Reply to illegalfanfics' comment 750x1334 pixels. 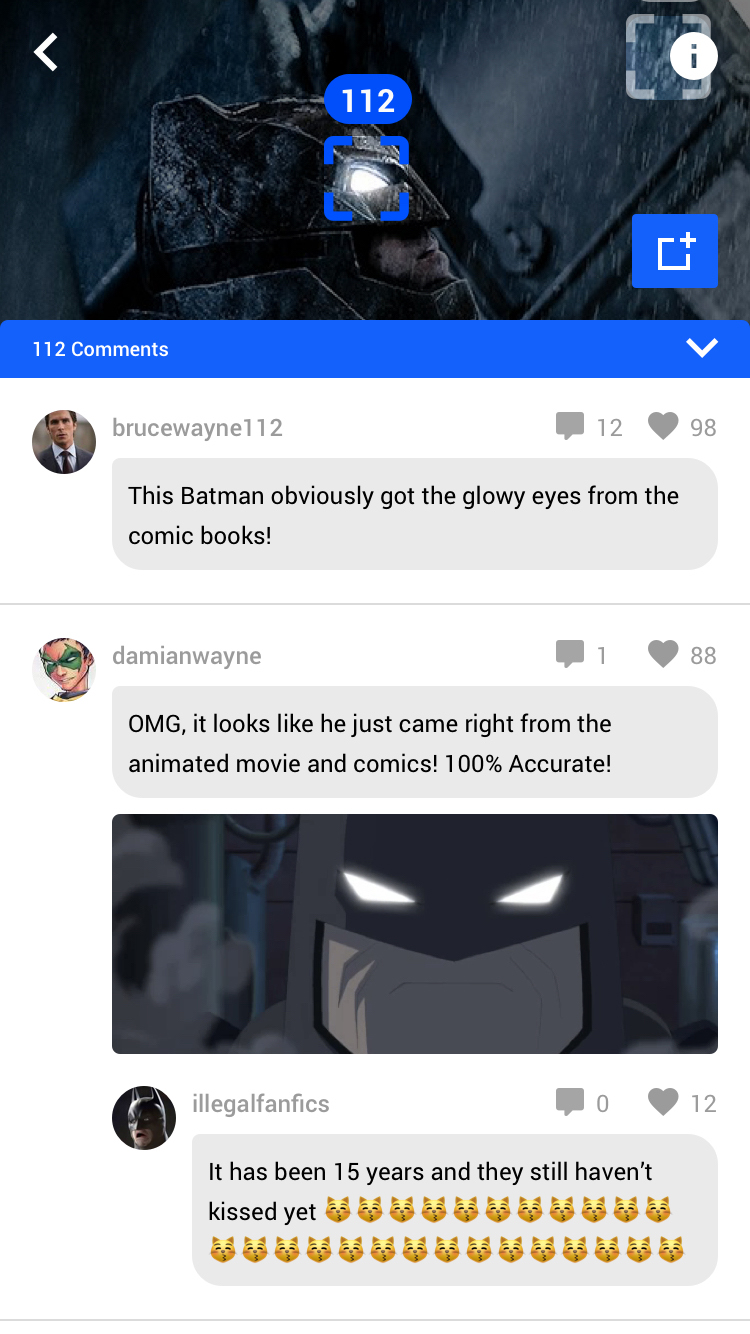coord(570,1103)
